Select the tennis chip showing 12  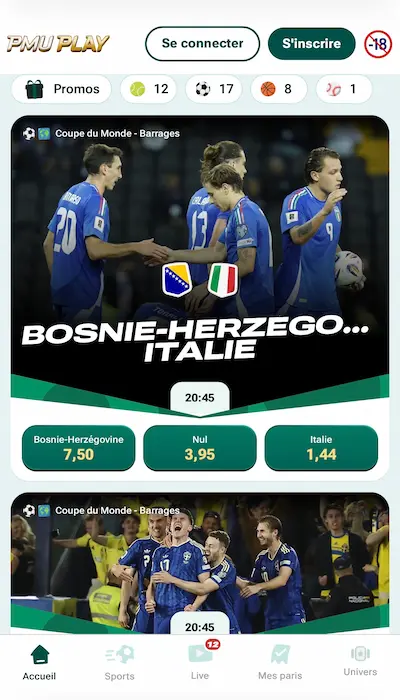149,89
